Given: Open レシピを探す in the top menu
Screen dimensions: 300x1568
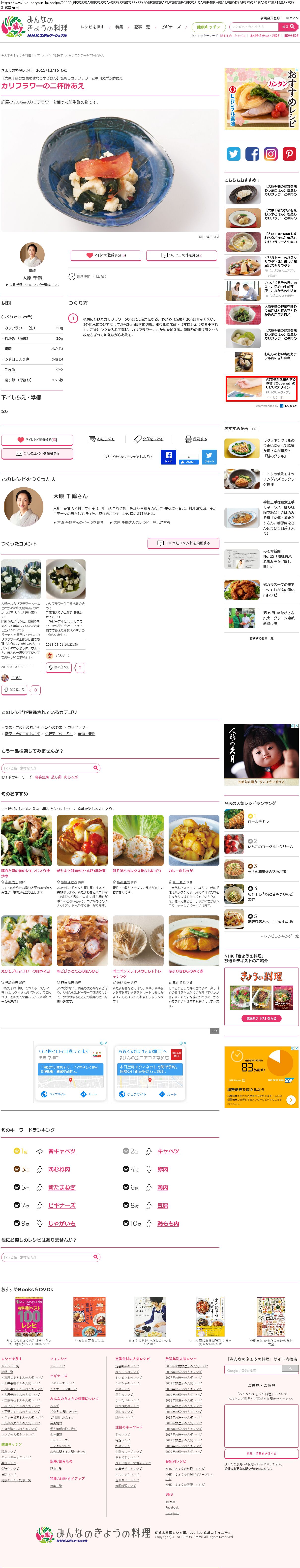Looking at the screenshot, I should click(x=92, y=27).
